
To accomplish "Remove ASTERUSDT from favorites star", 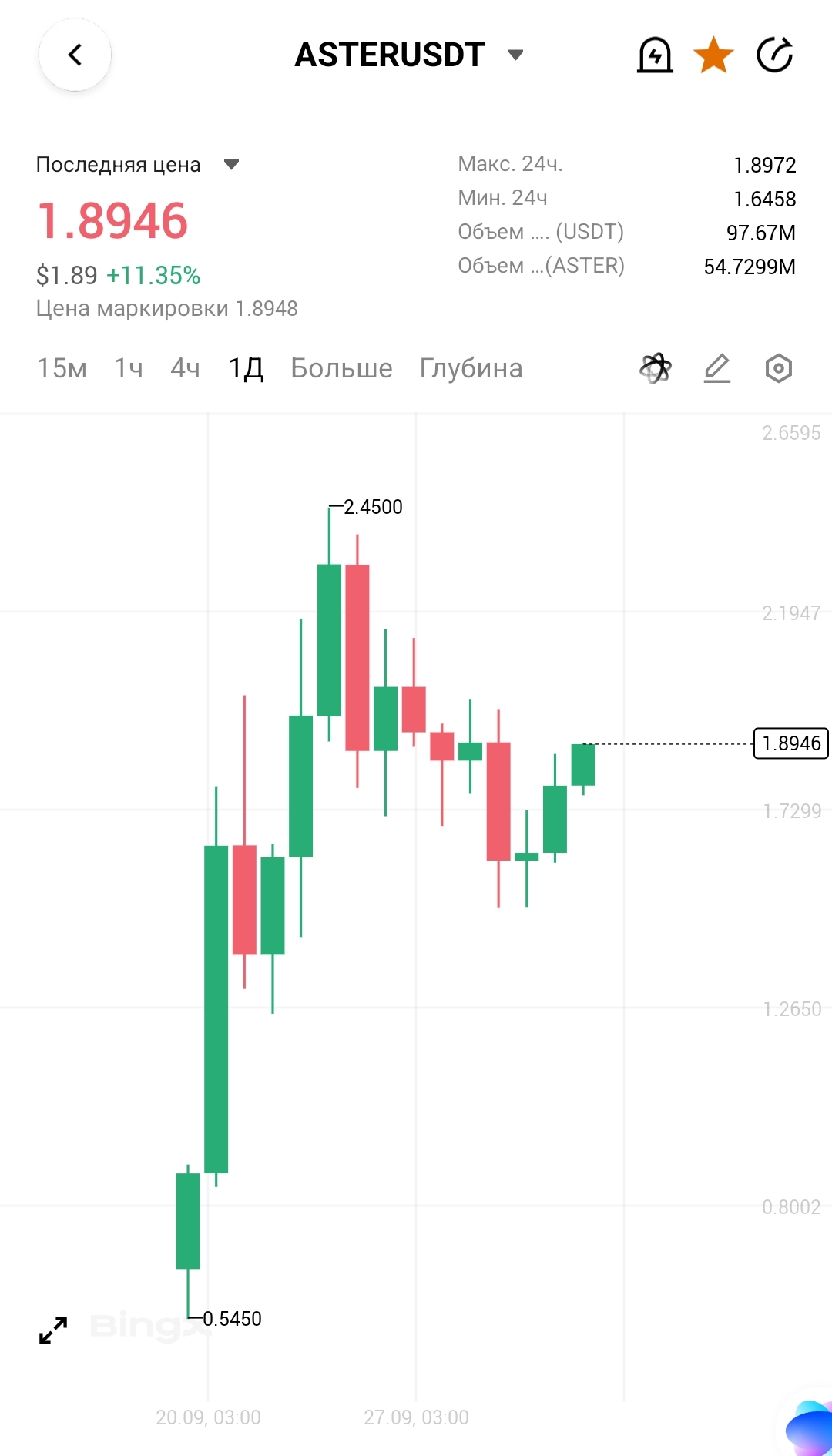I will coord(713,55).
